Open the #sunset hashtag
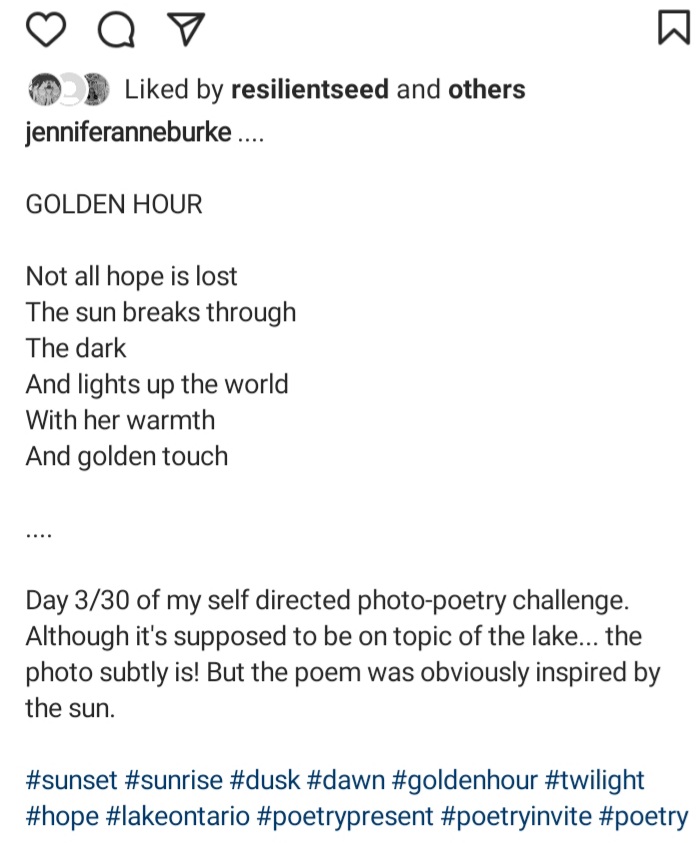 72,780
